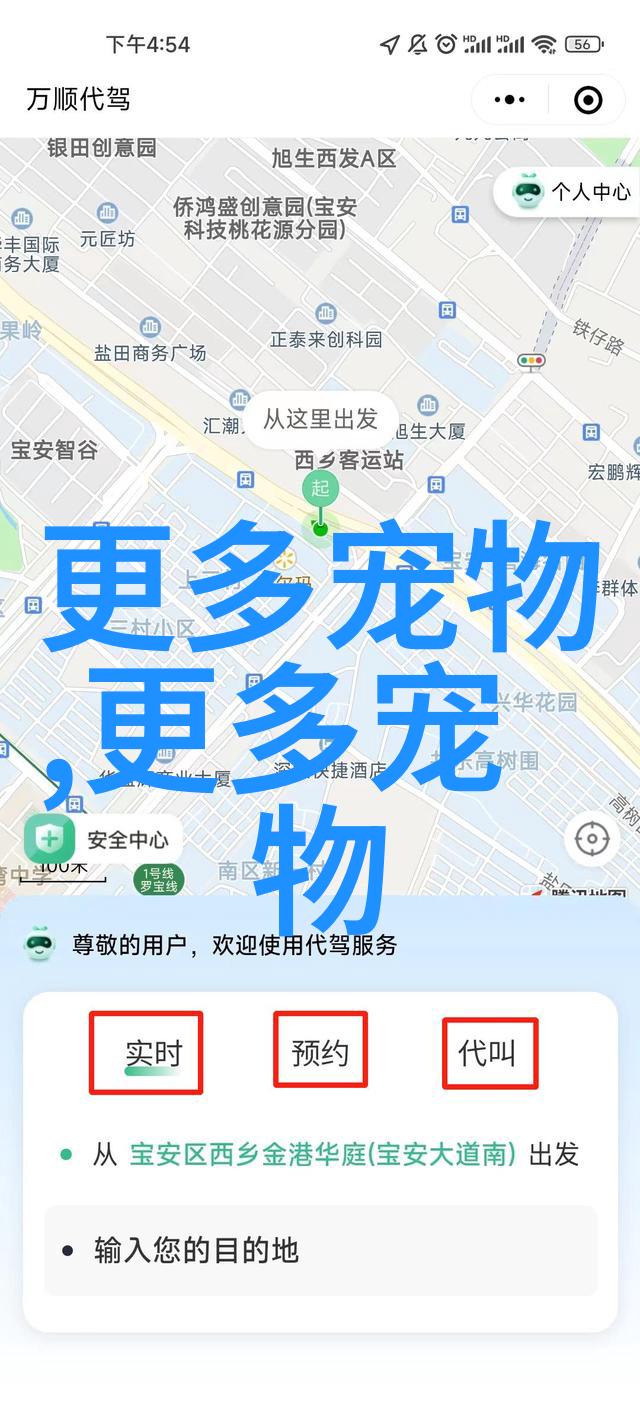
Task: Open the mini program more options menu
Action: click(509, 99)
